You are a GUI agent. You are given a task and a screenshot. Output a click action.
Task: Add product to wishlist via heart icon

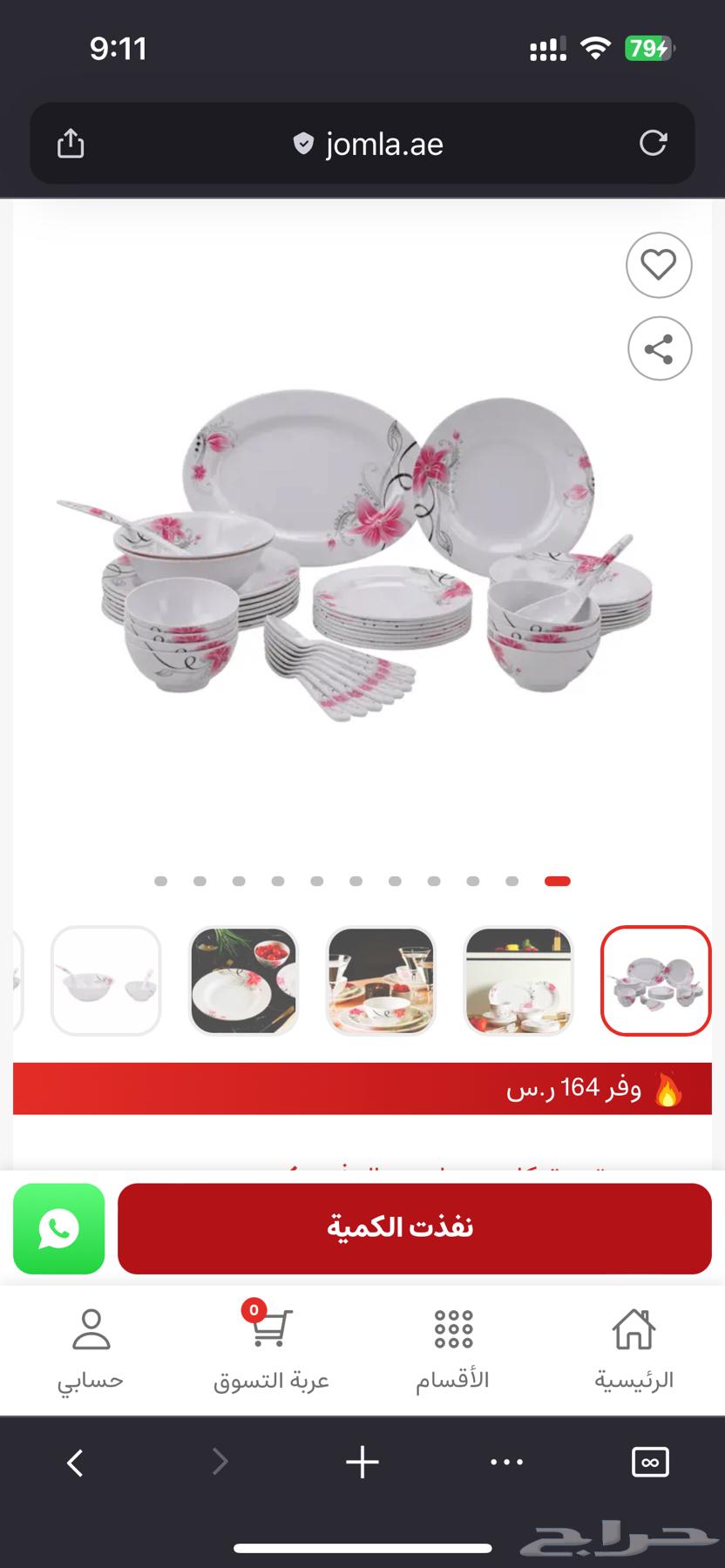659,266
